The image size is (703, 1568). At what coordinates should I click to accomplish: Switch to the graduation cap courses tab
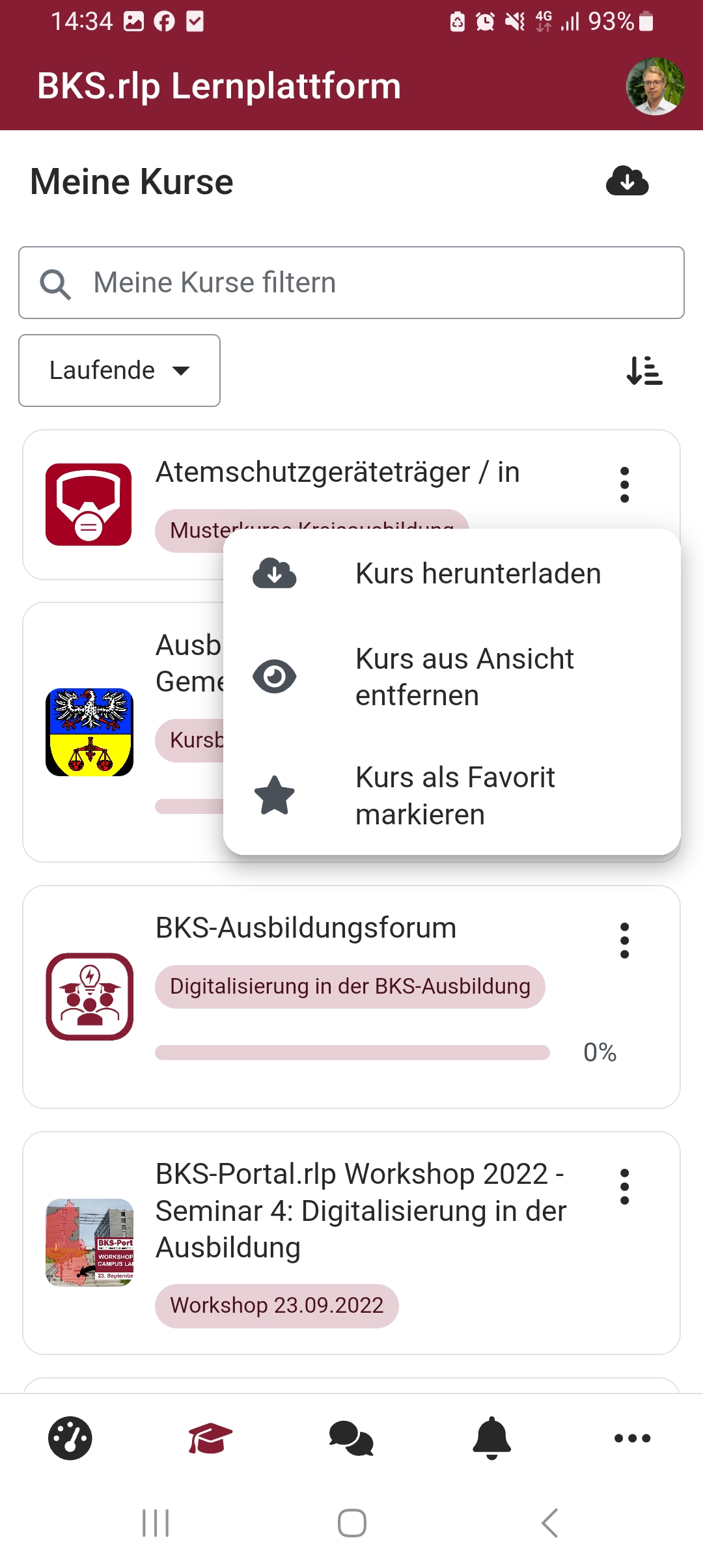point(210,1438)
